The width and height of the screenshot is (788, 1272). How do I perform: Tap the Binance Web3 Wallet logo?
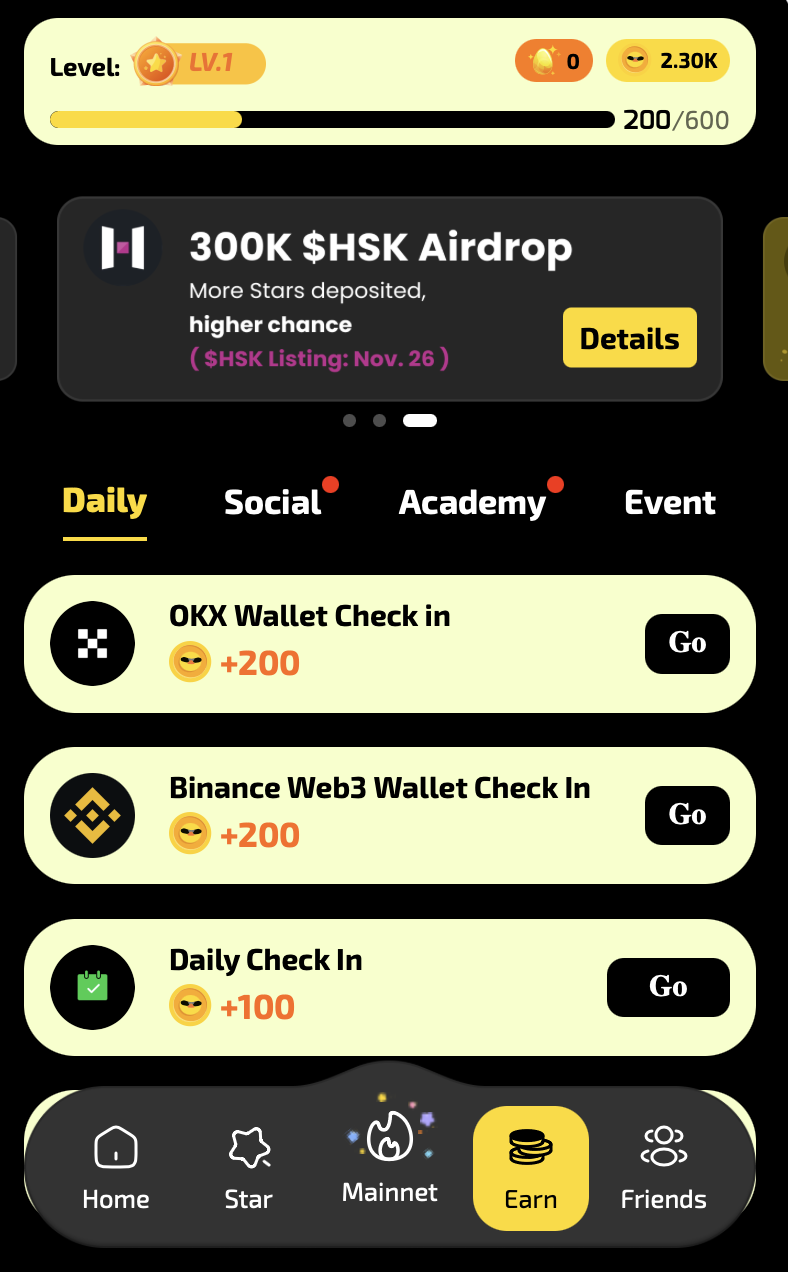(x=92, y=815)
